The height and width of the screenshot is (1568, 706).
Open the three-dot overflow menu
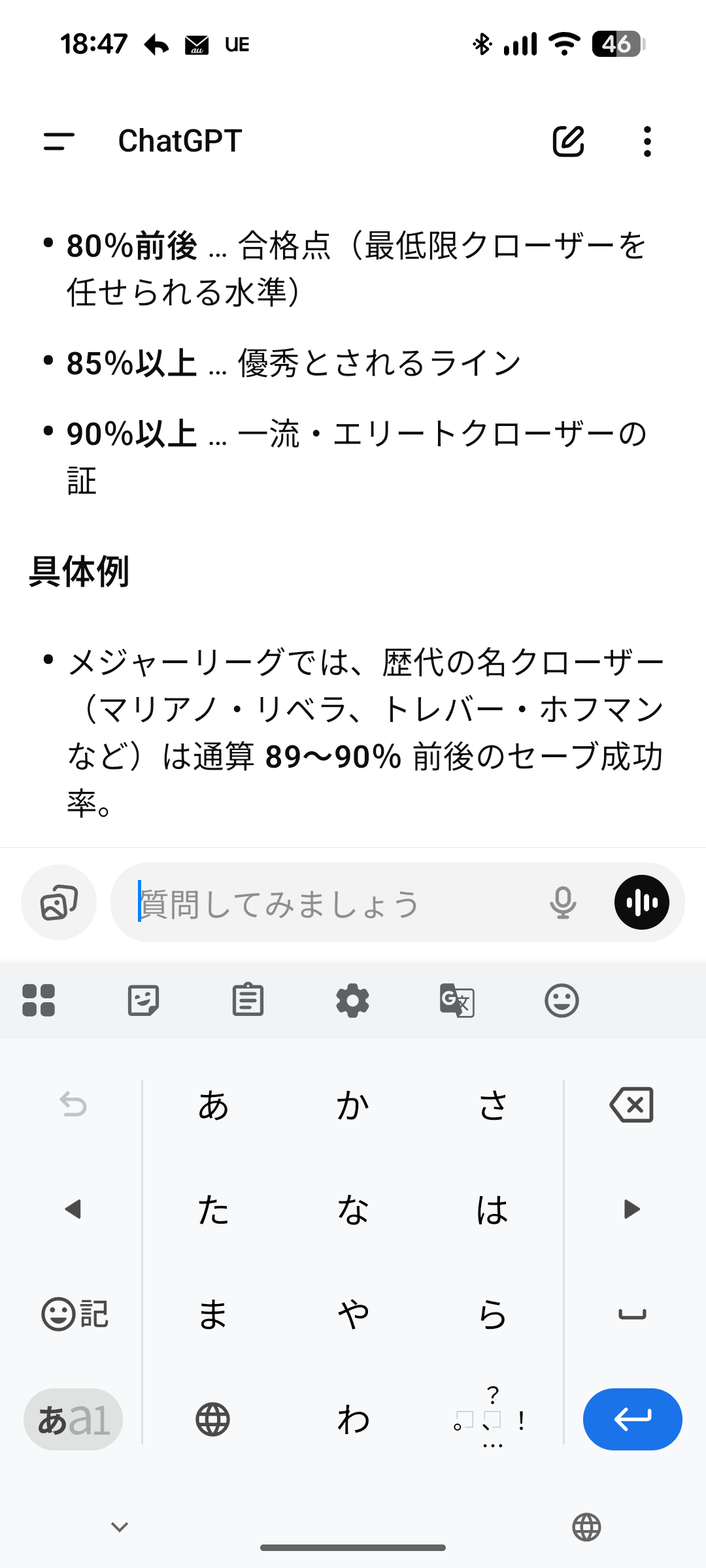[x=647, y=141]
